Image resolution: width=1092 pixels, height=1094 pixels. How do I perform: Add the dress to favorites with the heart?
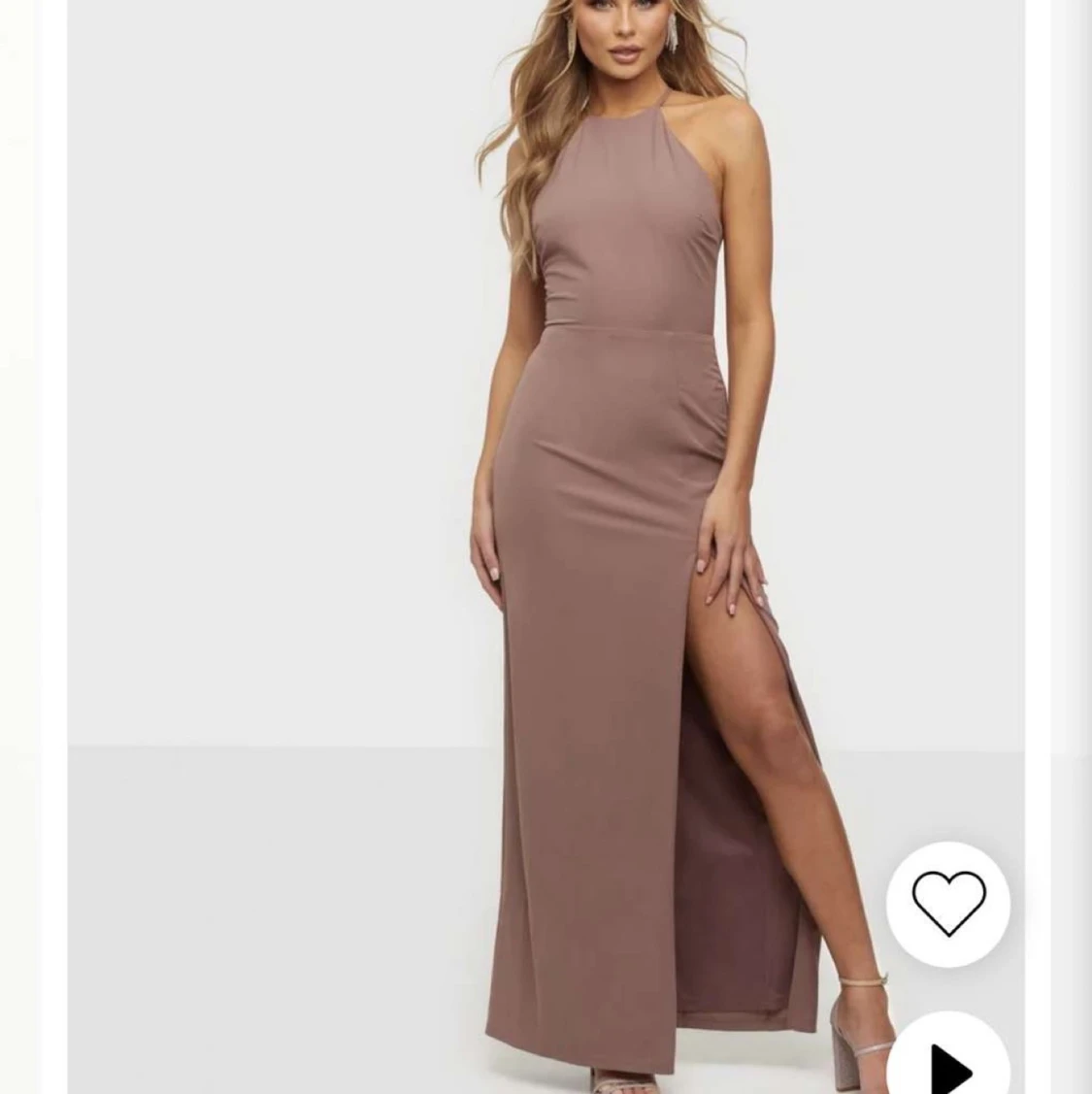(x=948, y=904)
